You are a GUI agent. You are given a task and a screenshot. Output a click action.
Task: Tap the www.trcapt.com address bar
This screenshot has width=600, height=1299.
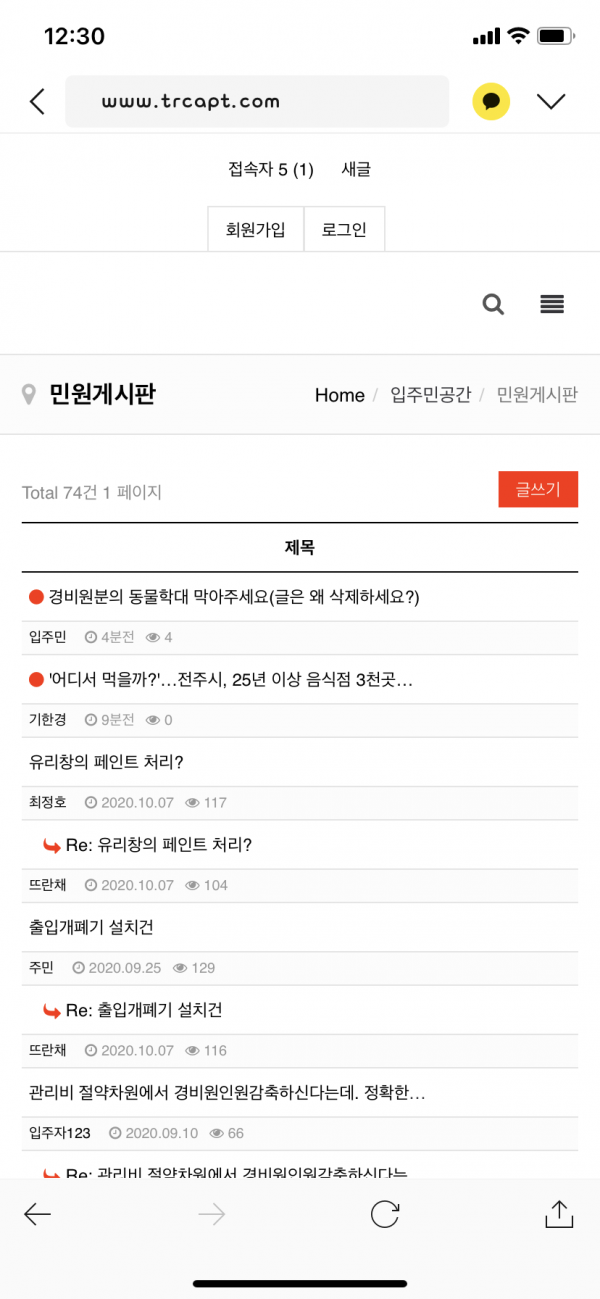click(x=257, y=101)
